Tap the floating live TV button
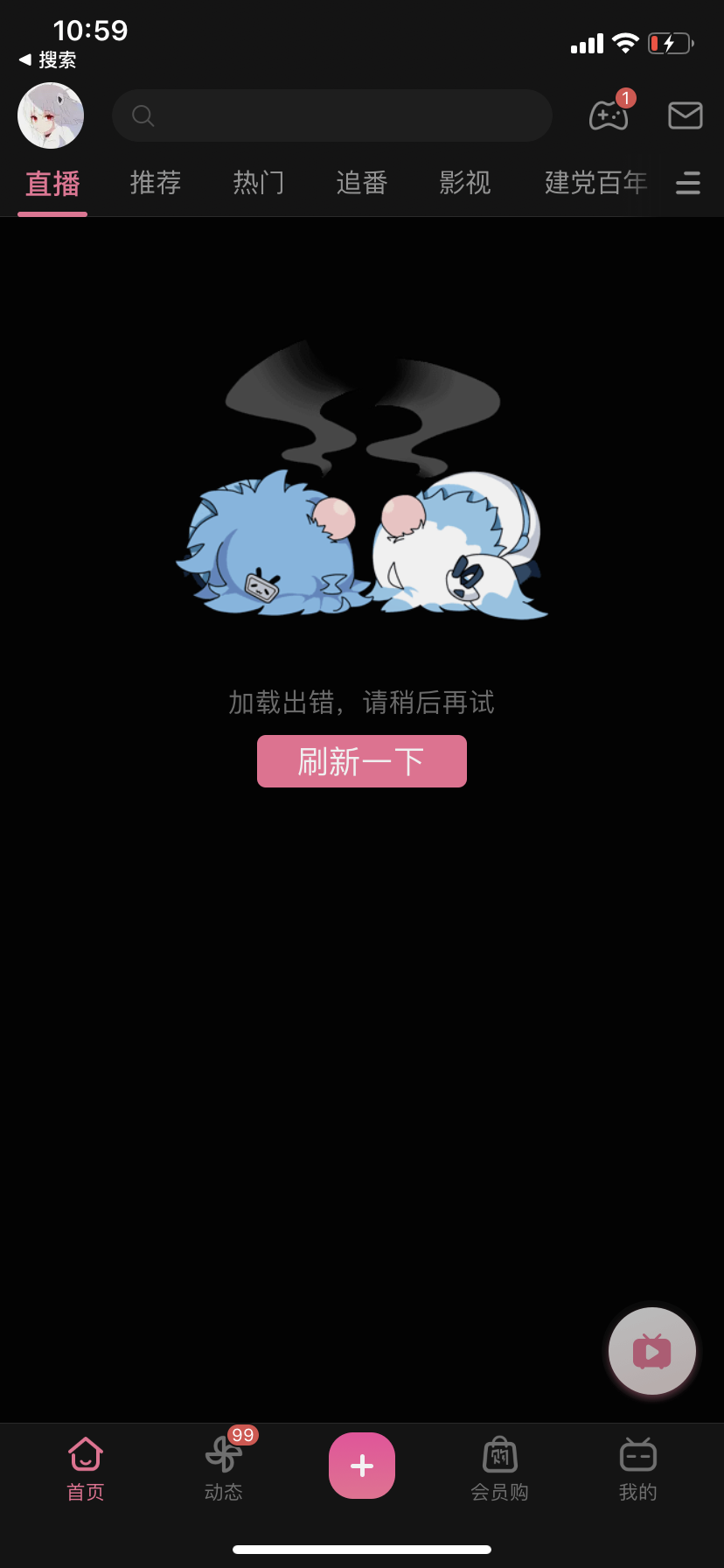Image resolution: width=724 pixels, height=1568 pixels. click(x=652, y=1351)
